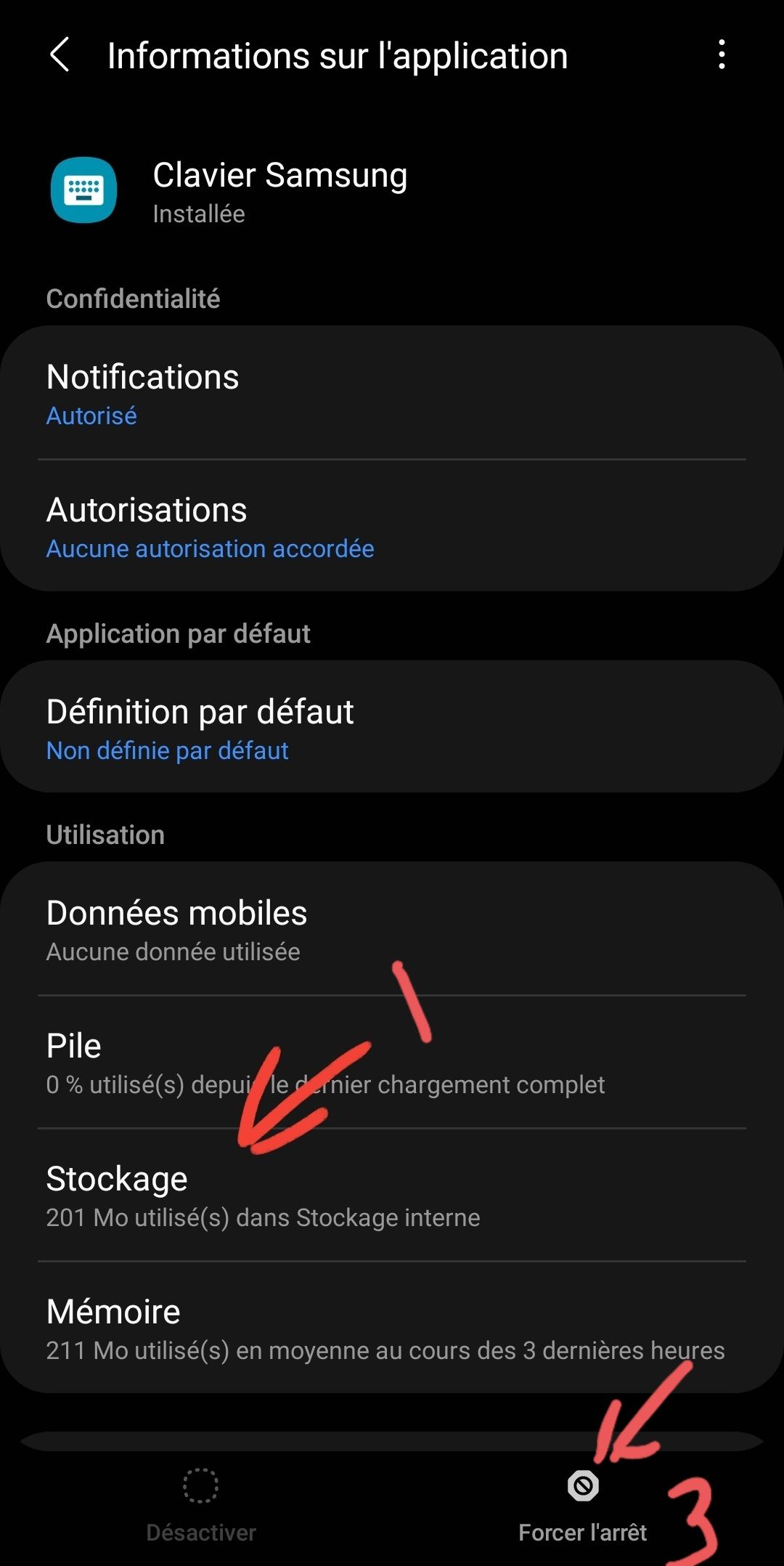784x1566 pixels.
Task: Open Notifications settings for Clavier Samsung
Action: 392,394
